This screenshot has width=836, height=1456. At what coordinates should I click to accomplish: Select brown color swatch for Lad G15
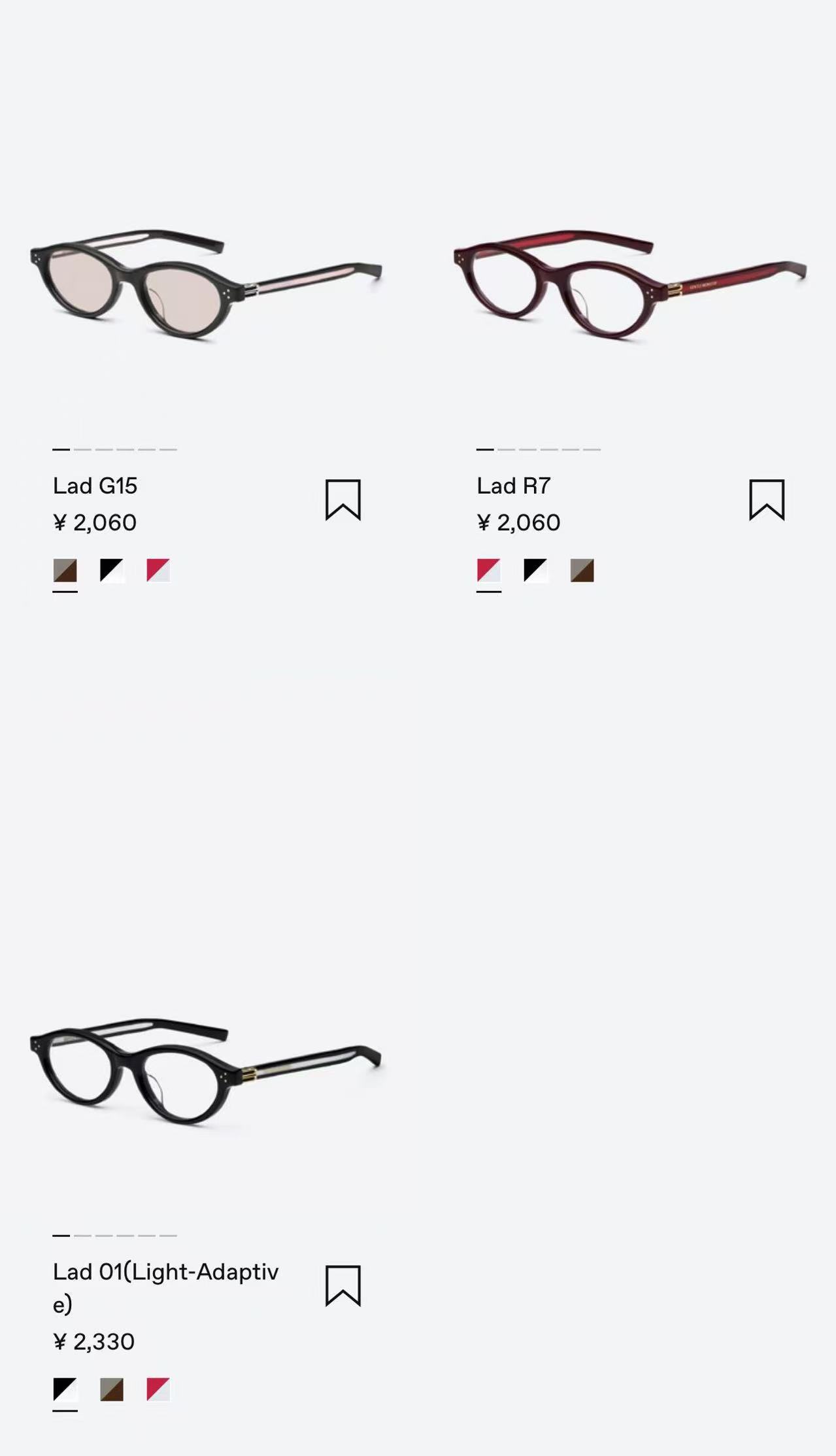(x=65, y=570)
